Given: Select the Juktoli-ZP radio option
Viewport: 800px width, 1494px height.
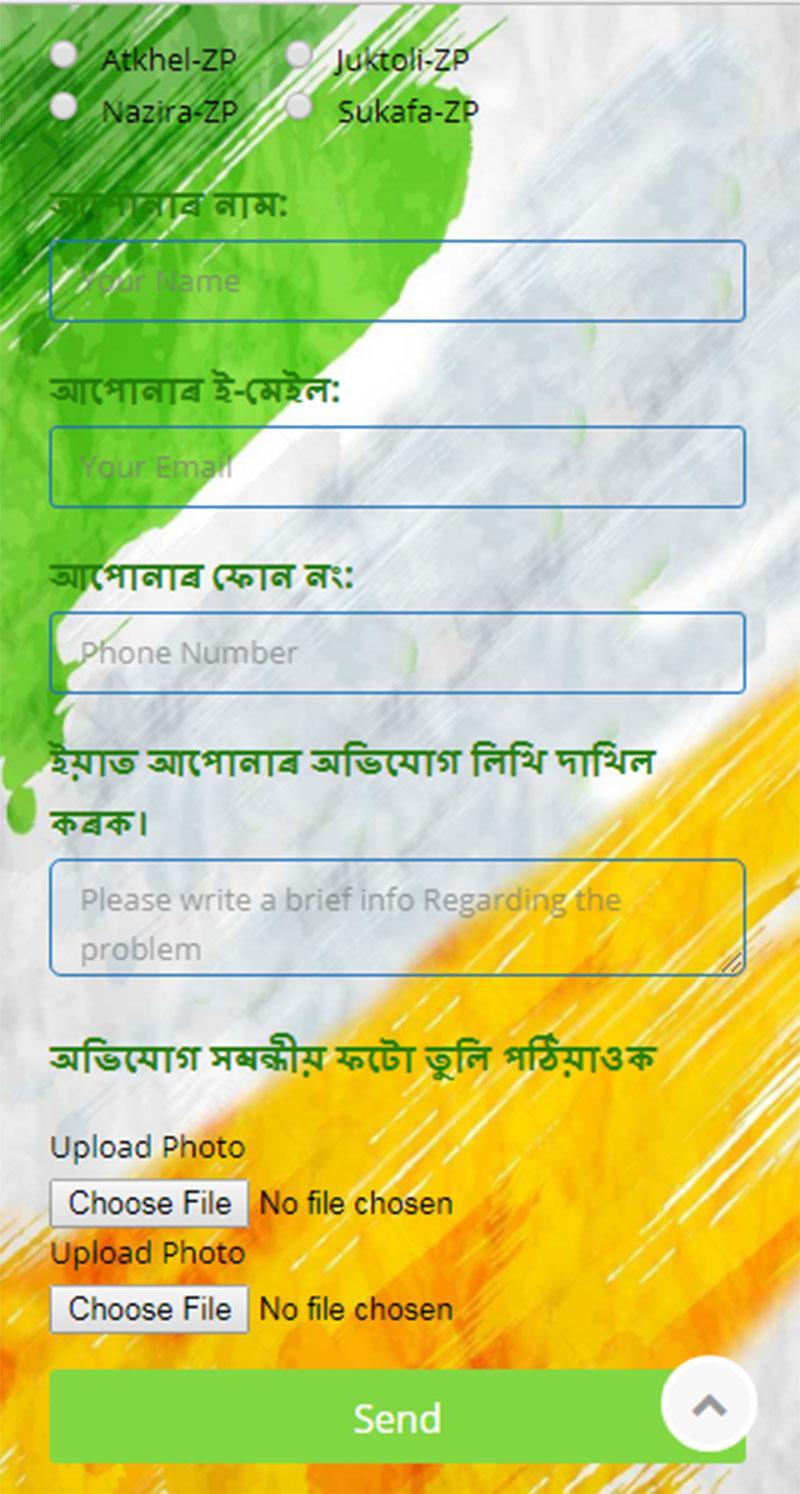Looking at the screenshot, I should [298, 55].
